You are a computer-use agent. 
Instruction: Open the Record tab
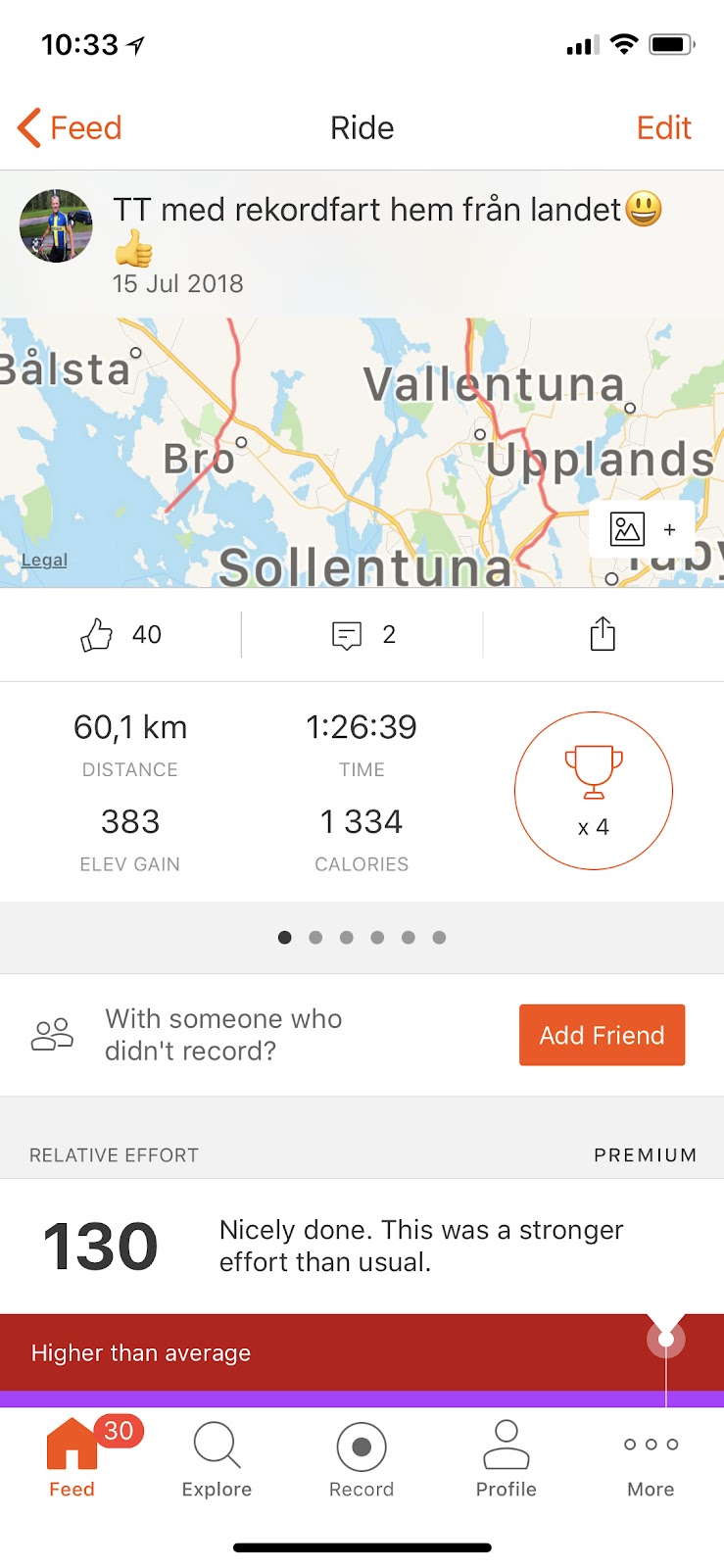click(x=362, y=1459)
